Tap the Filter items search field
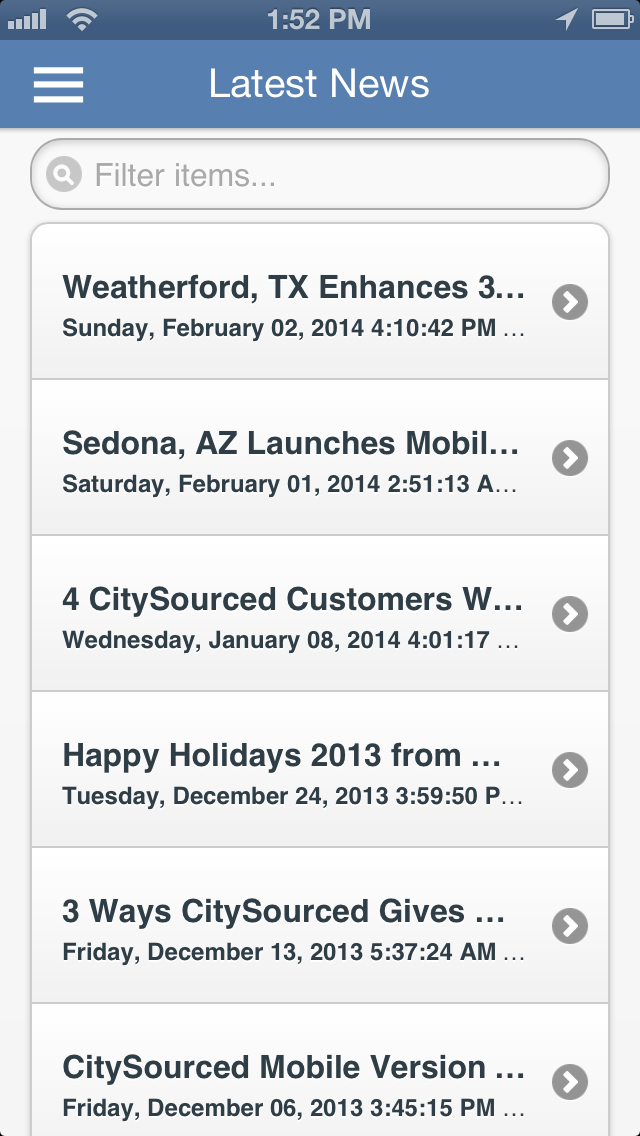 click(x=320, y=175)
